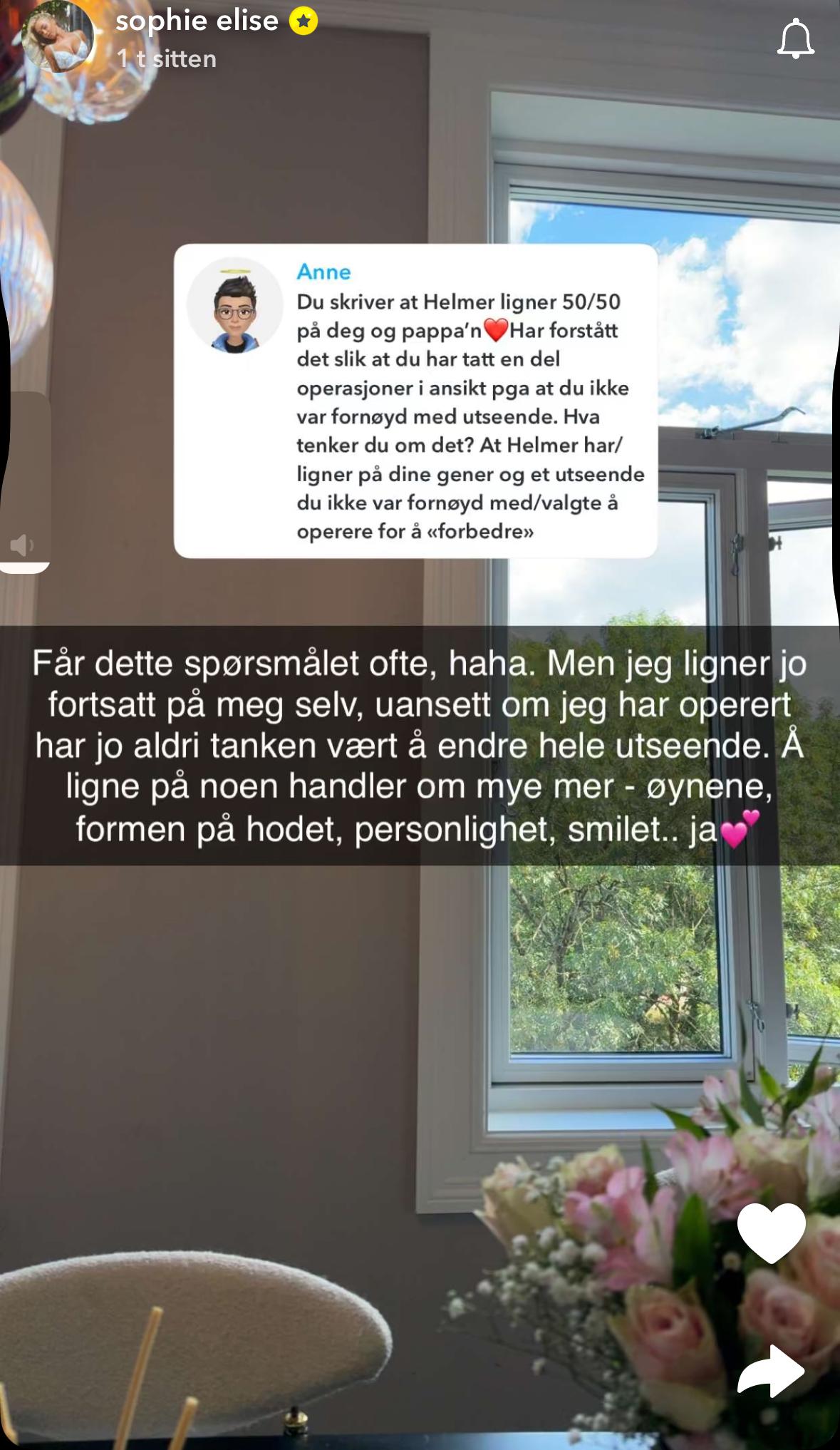Viewport: 840px width, 1450px height.
Task: Like this story with the heart
Action: [771, 1233]
